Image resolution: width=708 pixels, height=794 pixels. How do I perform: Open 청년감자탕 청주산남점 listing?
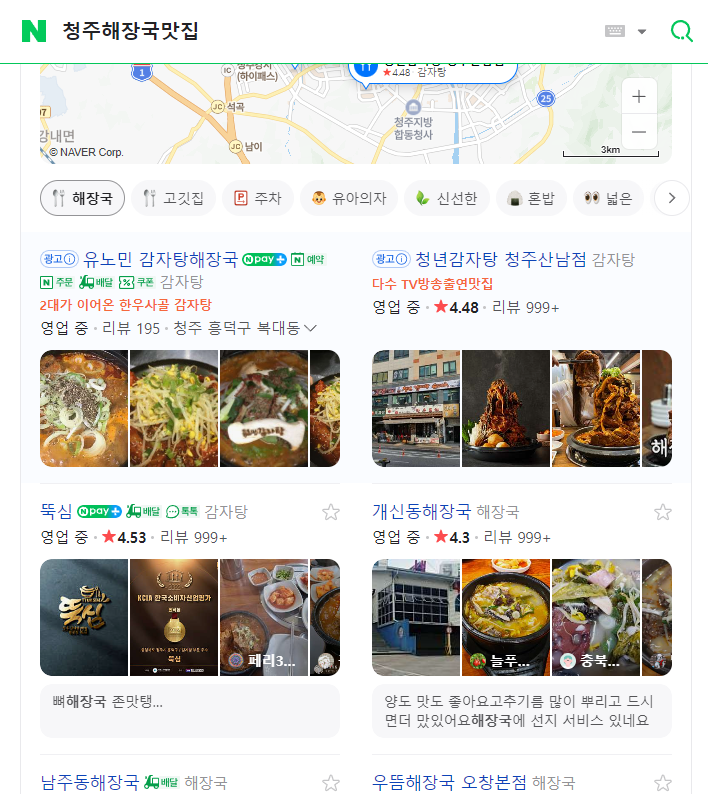coord(479,259)
